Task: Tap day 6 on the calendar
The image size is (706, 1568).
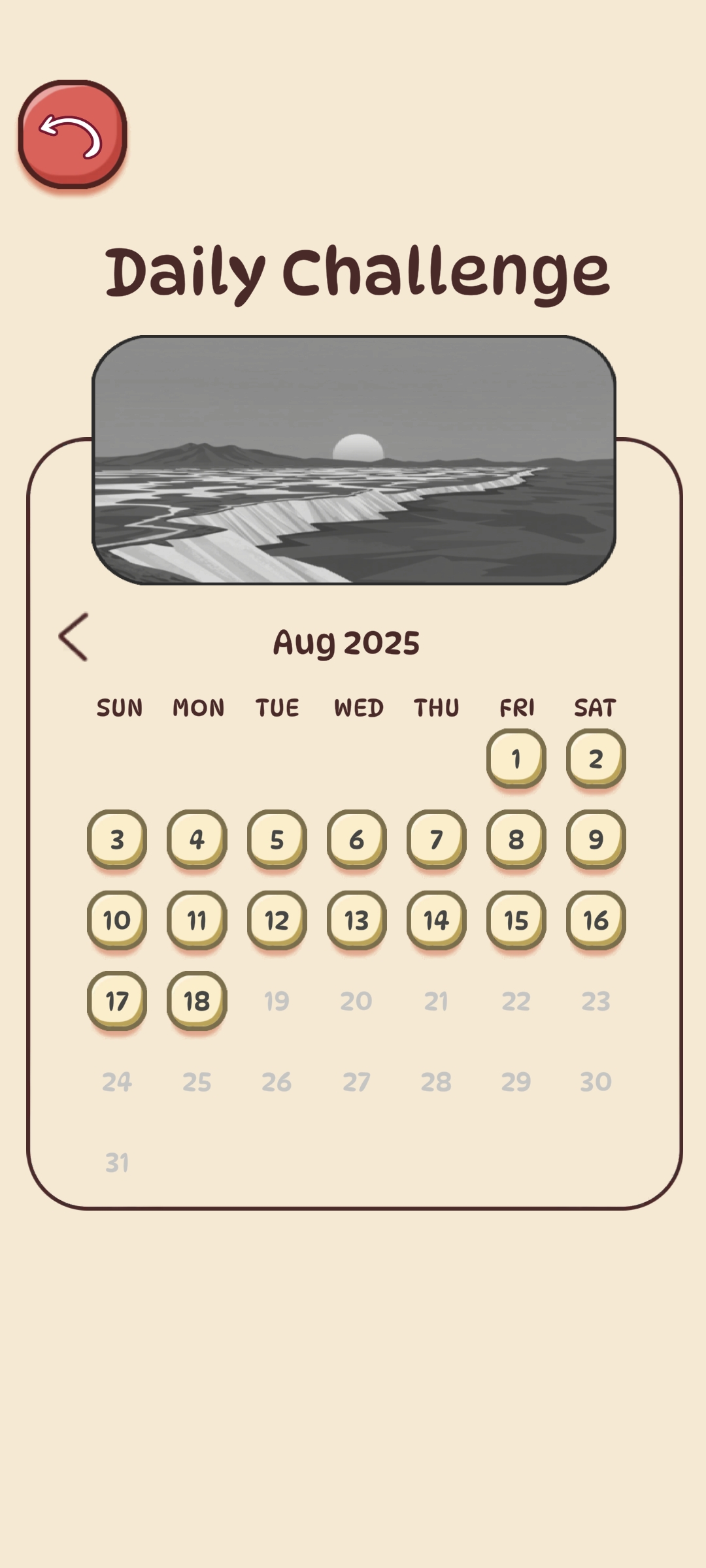Action: coord(356,839)
